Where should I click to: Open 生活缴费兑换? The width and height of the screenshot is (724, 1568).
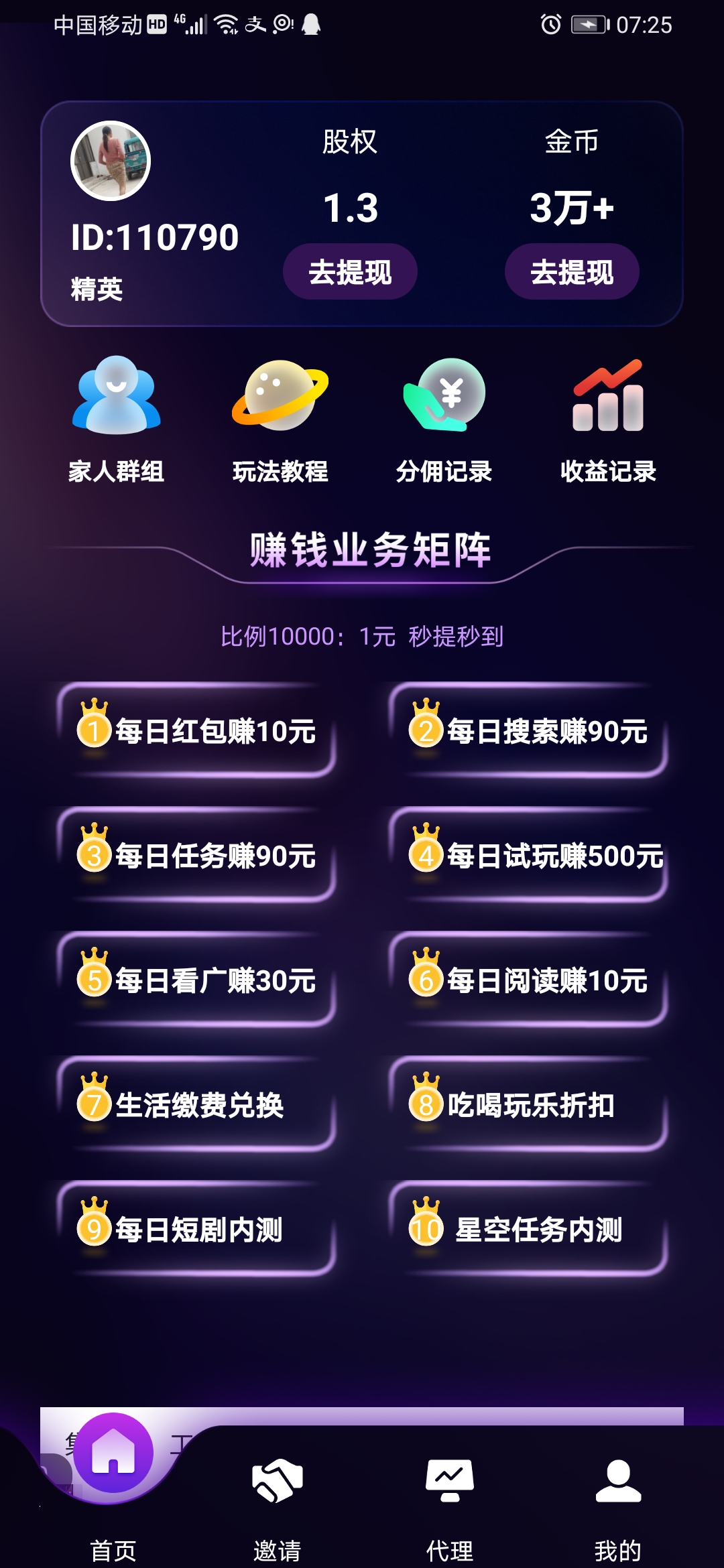[x=196, y=1104]
